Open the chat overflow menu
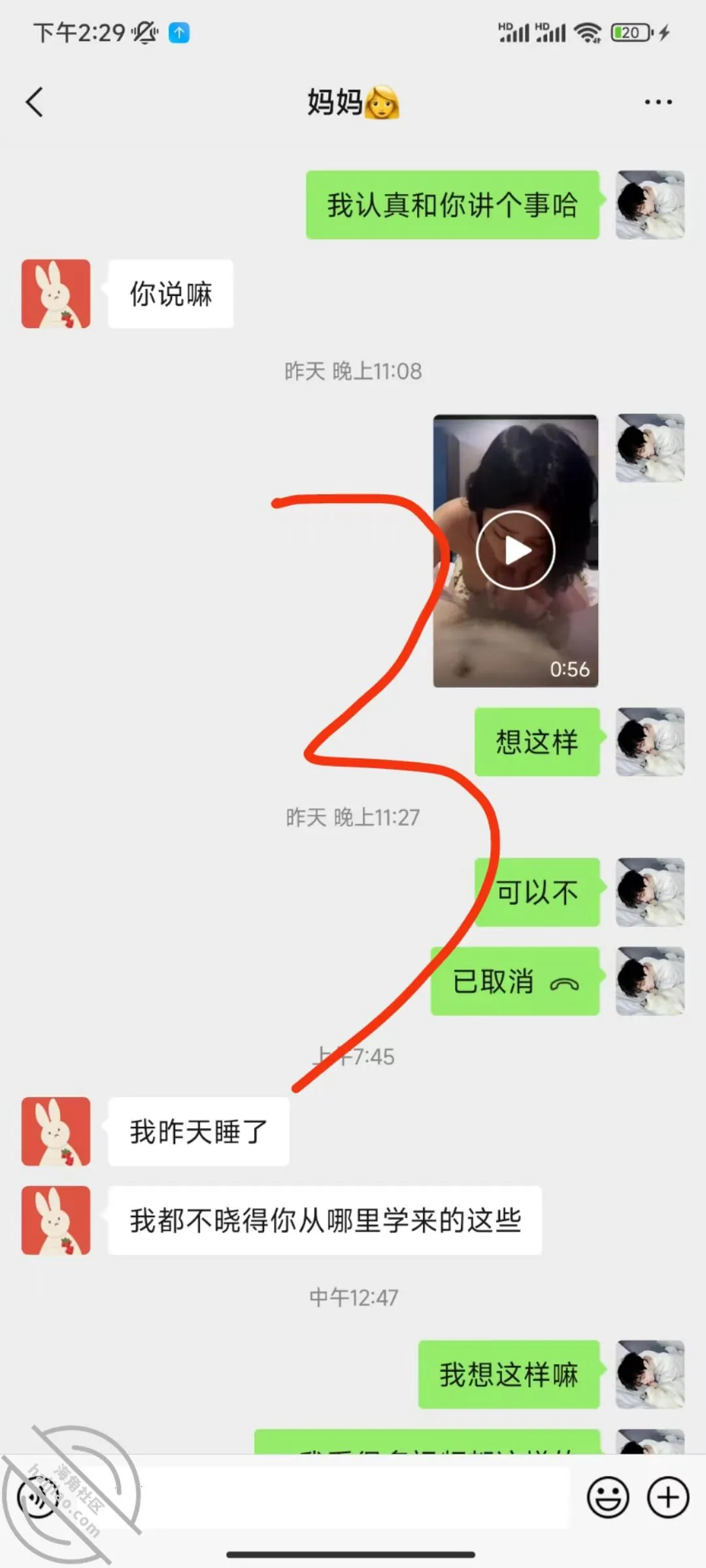The width and height of the screenshot is (706, 1568). tap(658, 102)
